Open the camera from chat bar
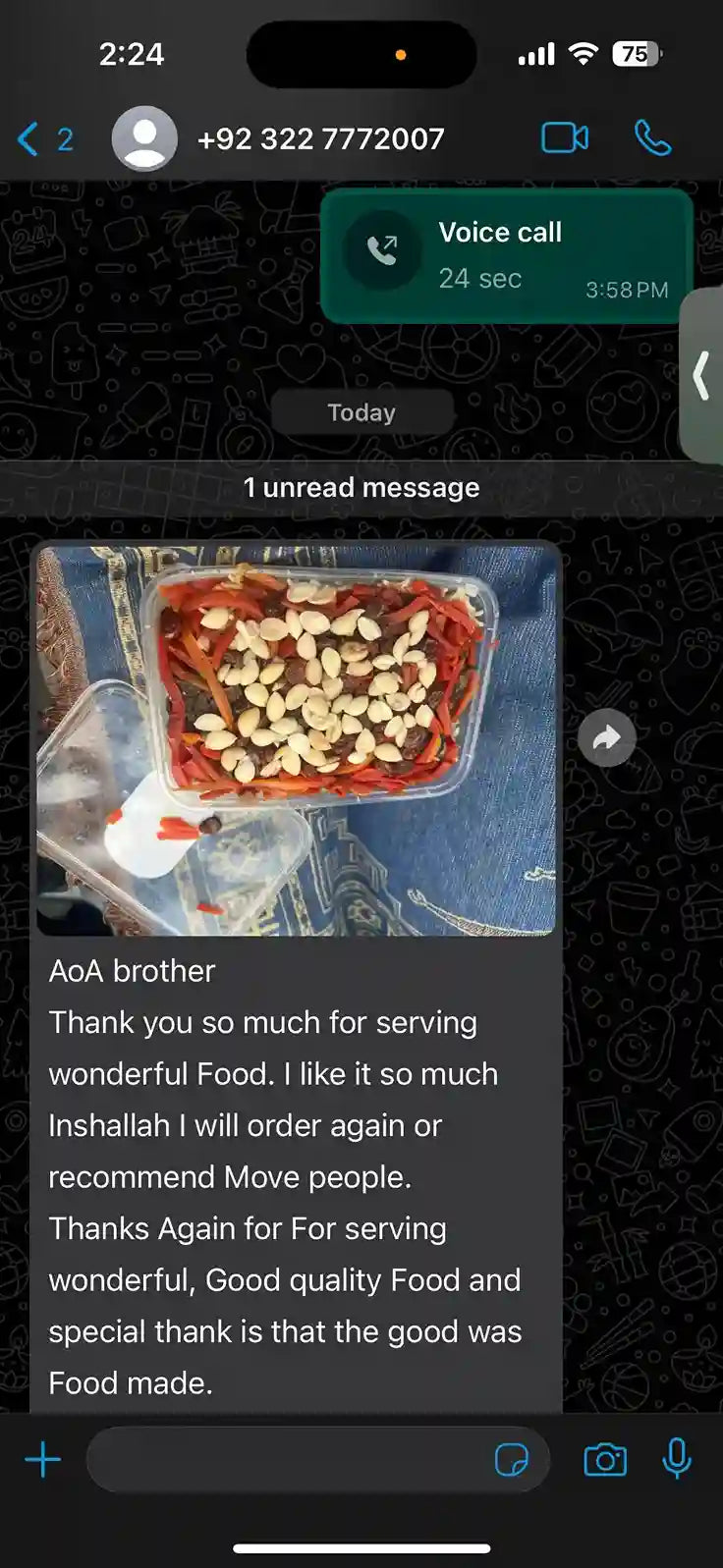Viewport: 723px width, 1568px height. coord(605,1460)
